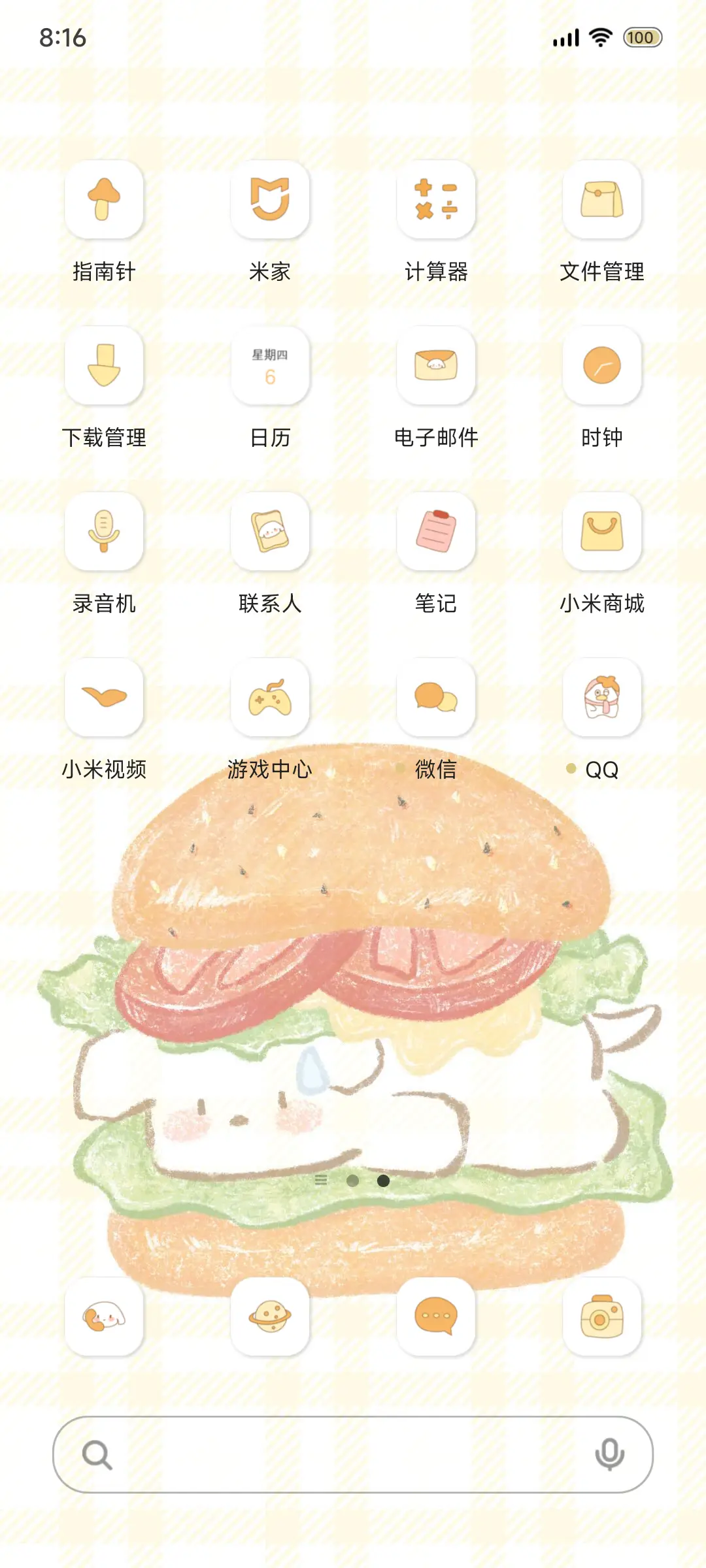Open the 日历 calendar showing Thursday 6
706x1568 pixels.
(271, 366)
